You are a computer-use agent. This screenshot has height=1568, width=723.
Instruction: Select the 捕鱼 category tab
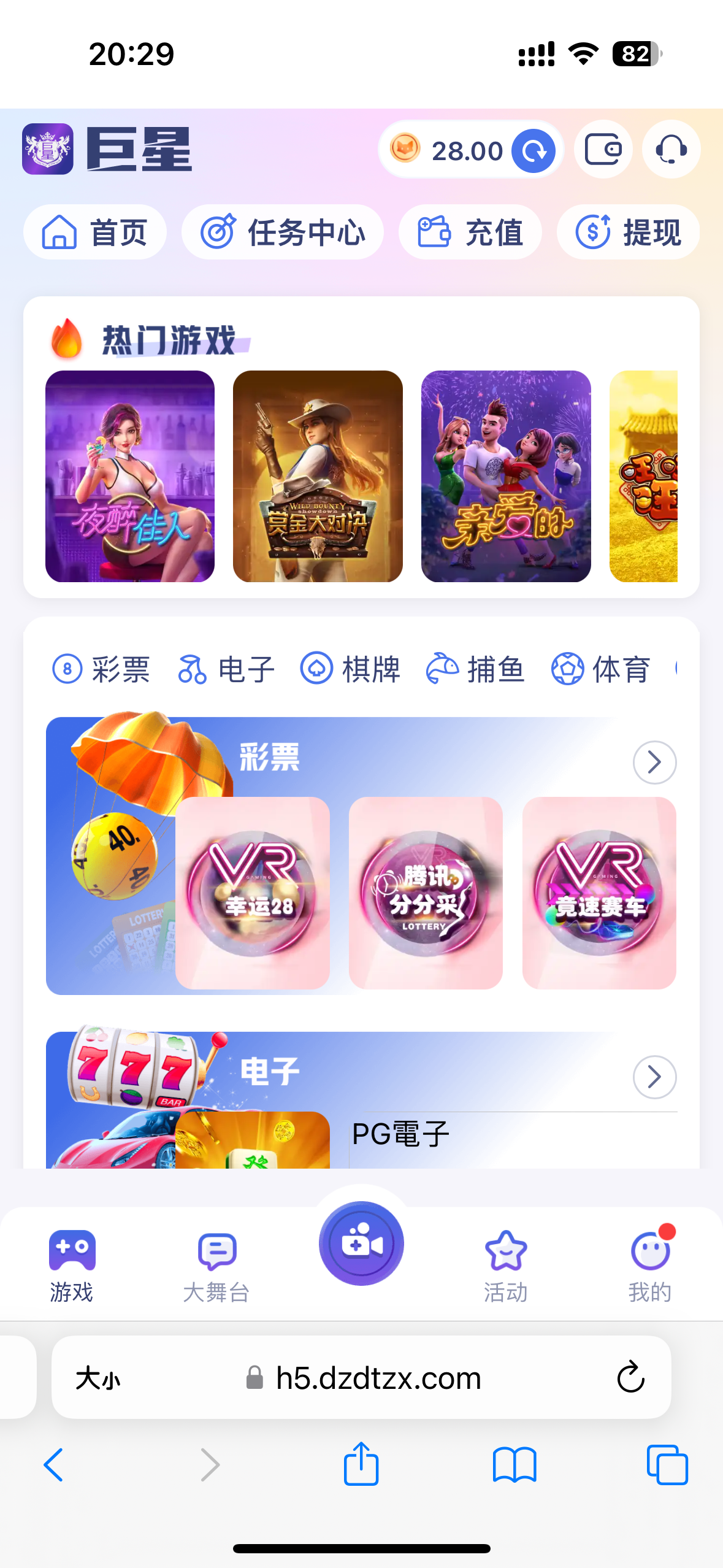click(476, 669)
